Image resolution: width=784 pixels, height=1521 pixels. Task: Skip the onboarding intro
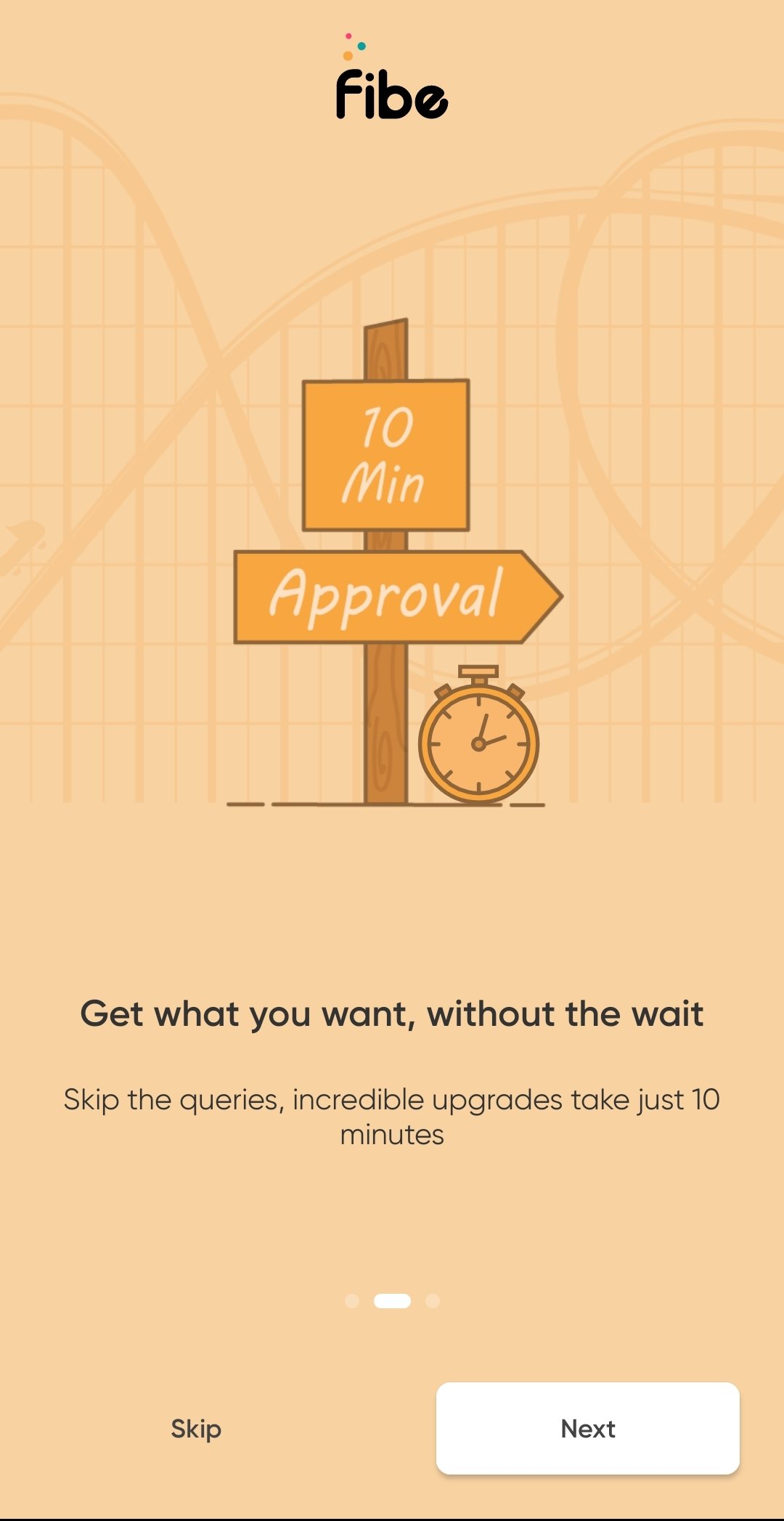(196, 1428)
